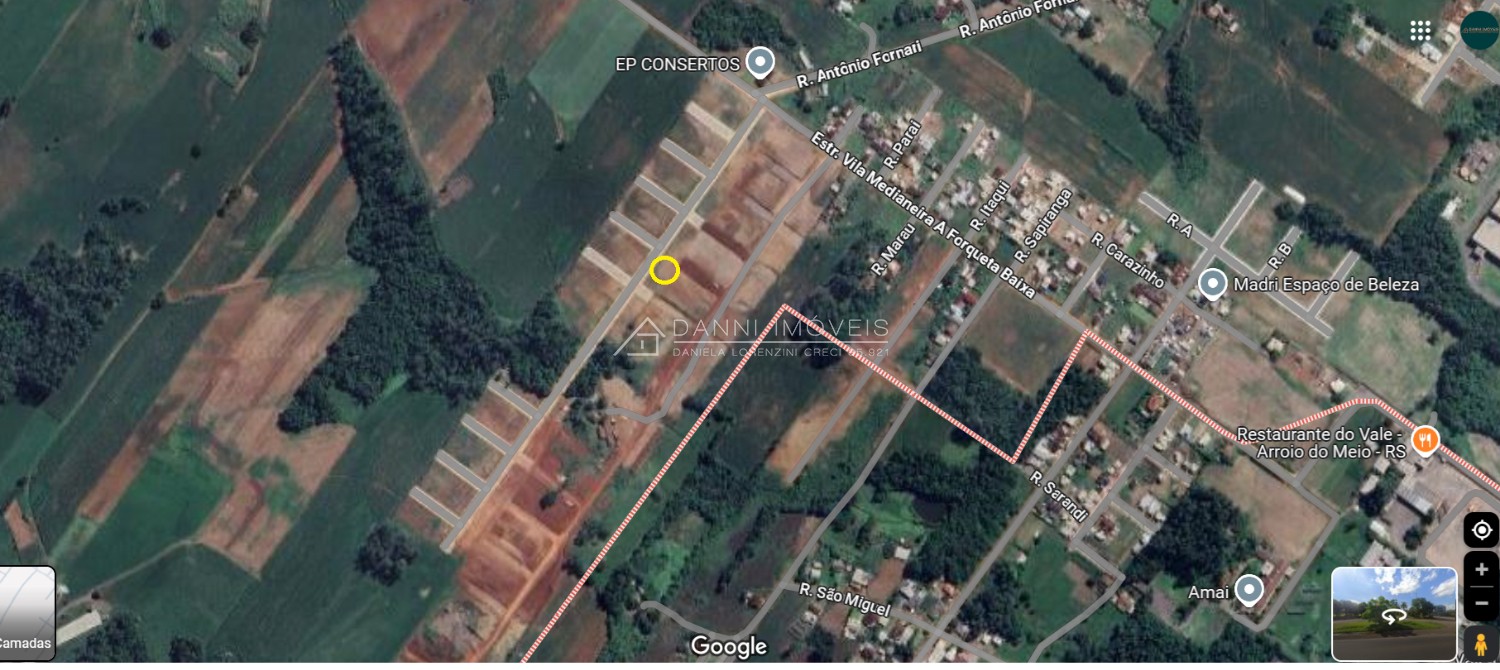Screen dimensions: 1500x670
Task: Zoom in with the plus button
Action: (1481, 570)
